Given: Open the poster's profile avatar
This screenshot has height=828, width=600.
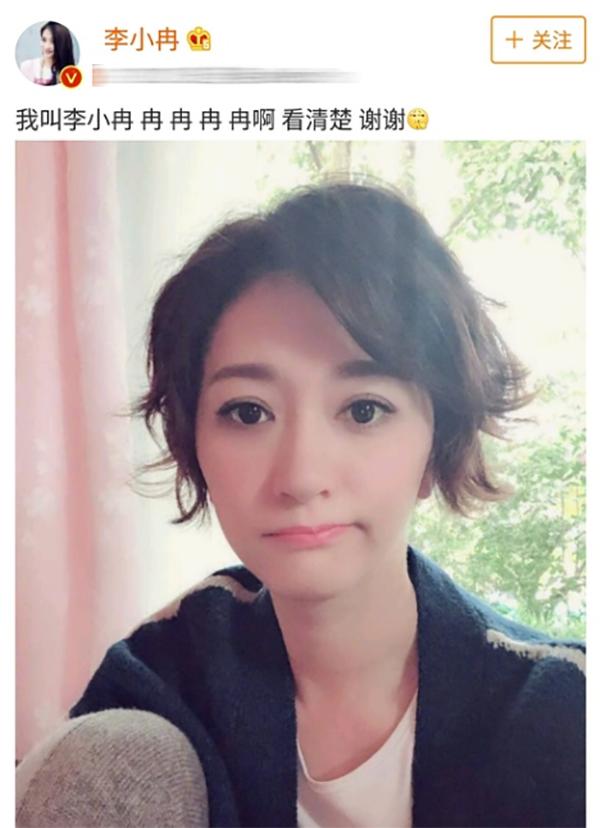Looking at the screenshot, I should 47,52.
